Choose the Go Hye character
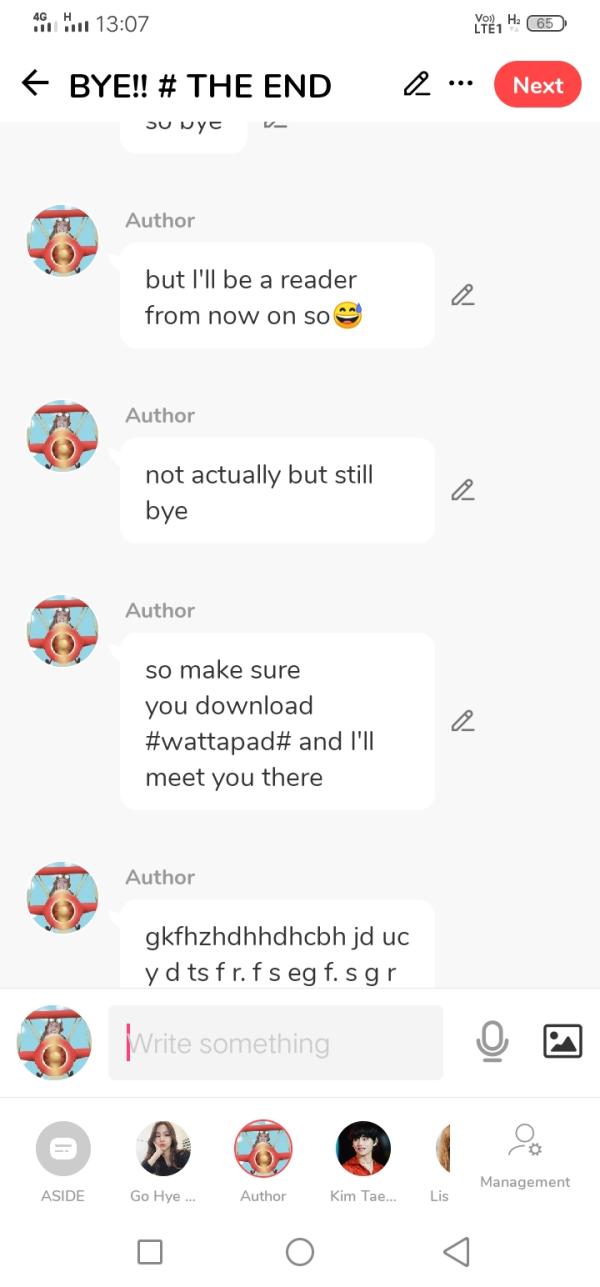The width and height of the screenshot is (600, 1287). [x=163, y=1158]
